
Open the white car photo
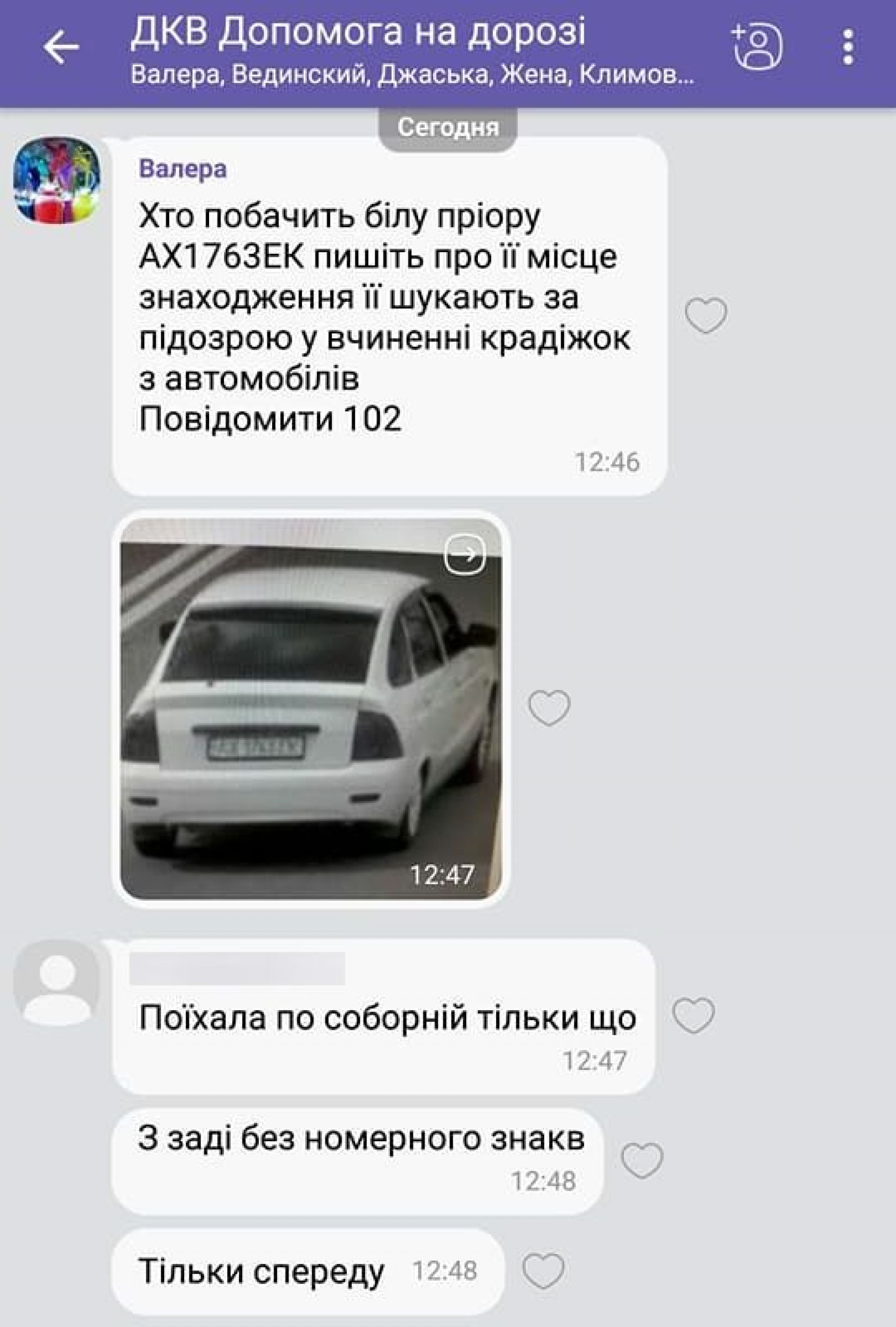click(311, 708)
